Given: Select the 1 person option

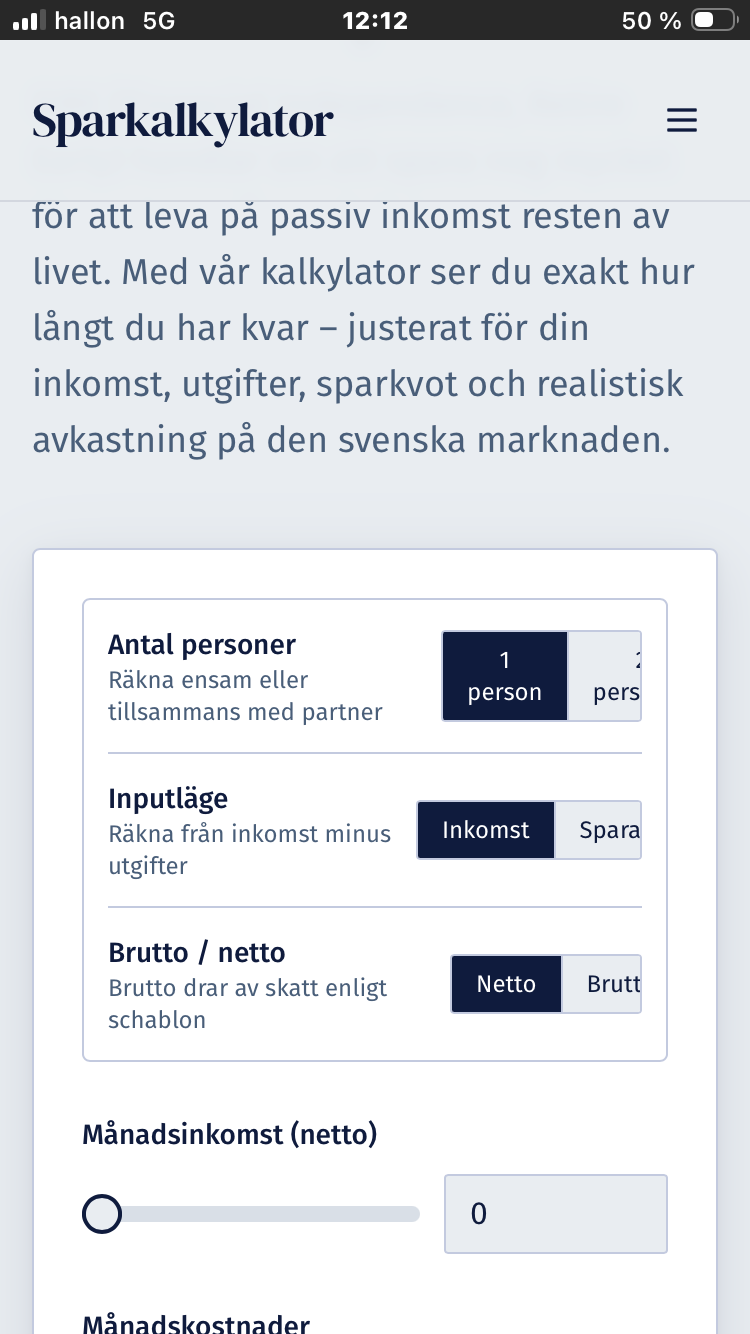Looking at the screenshot, I should pos(505,676).
